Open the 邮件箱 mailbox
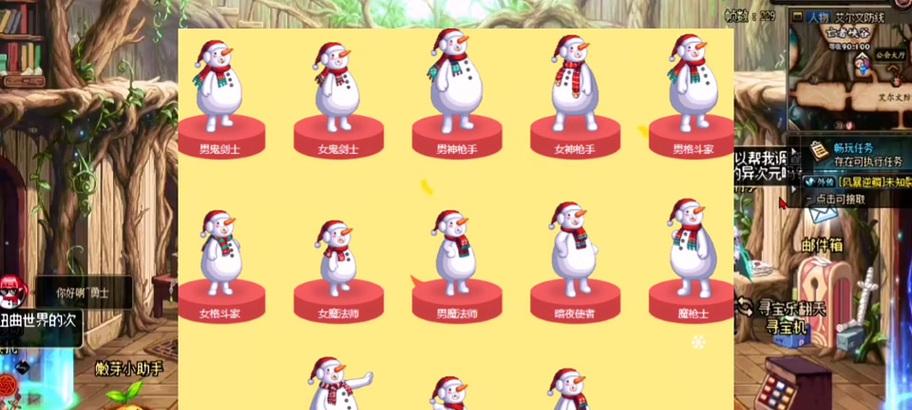Image resolution: width=912 pixels, height=410 pixels. (824, 244)
